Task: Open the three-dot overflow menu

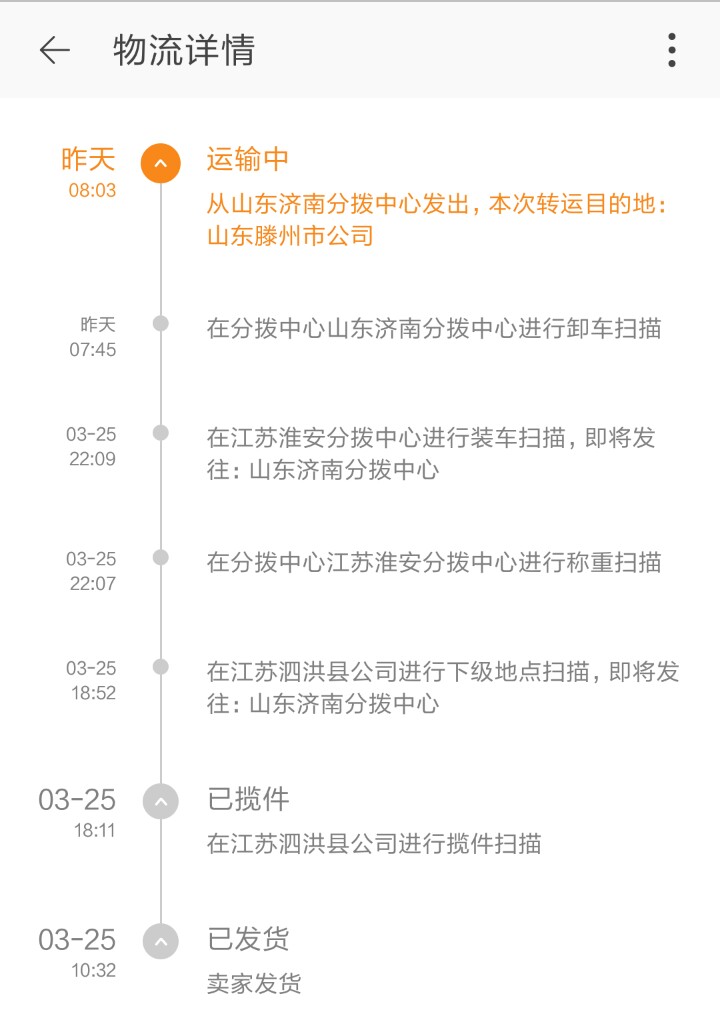Action: [672, 50]
